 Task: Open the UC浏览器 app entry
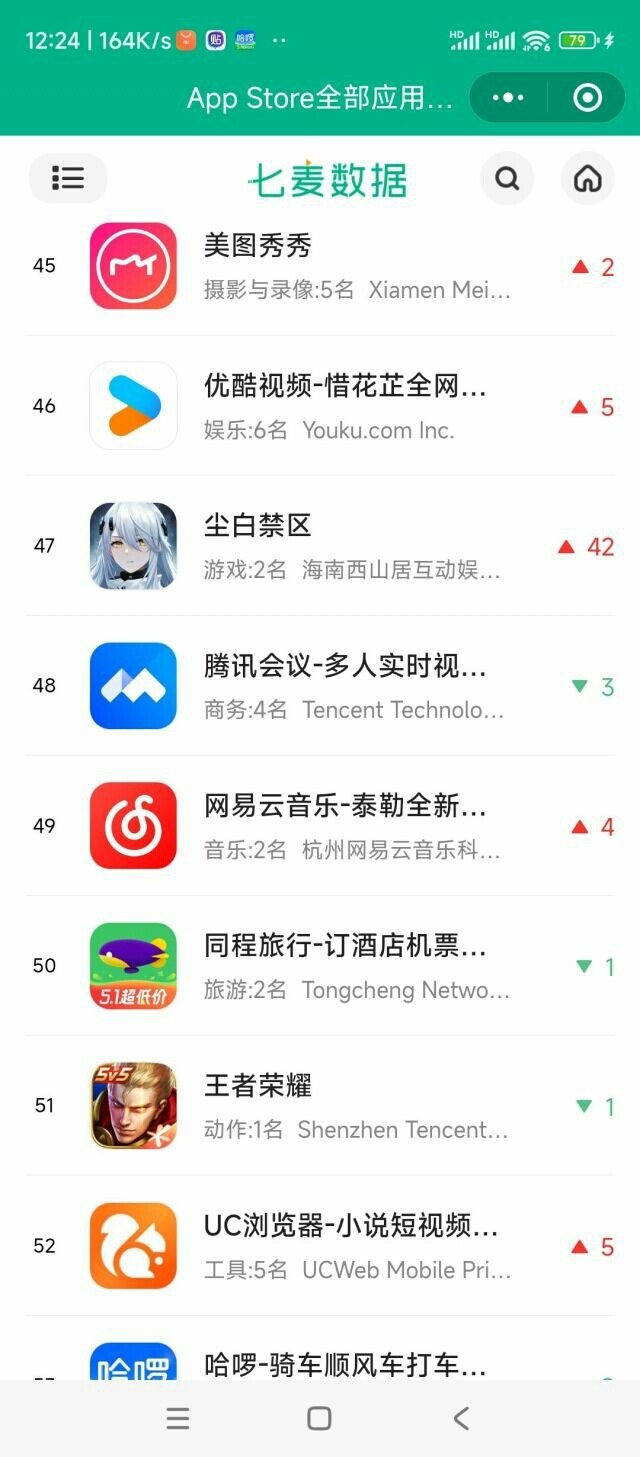(320, 1245)
